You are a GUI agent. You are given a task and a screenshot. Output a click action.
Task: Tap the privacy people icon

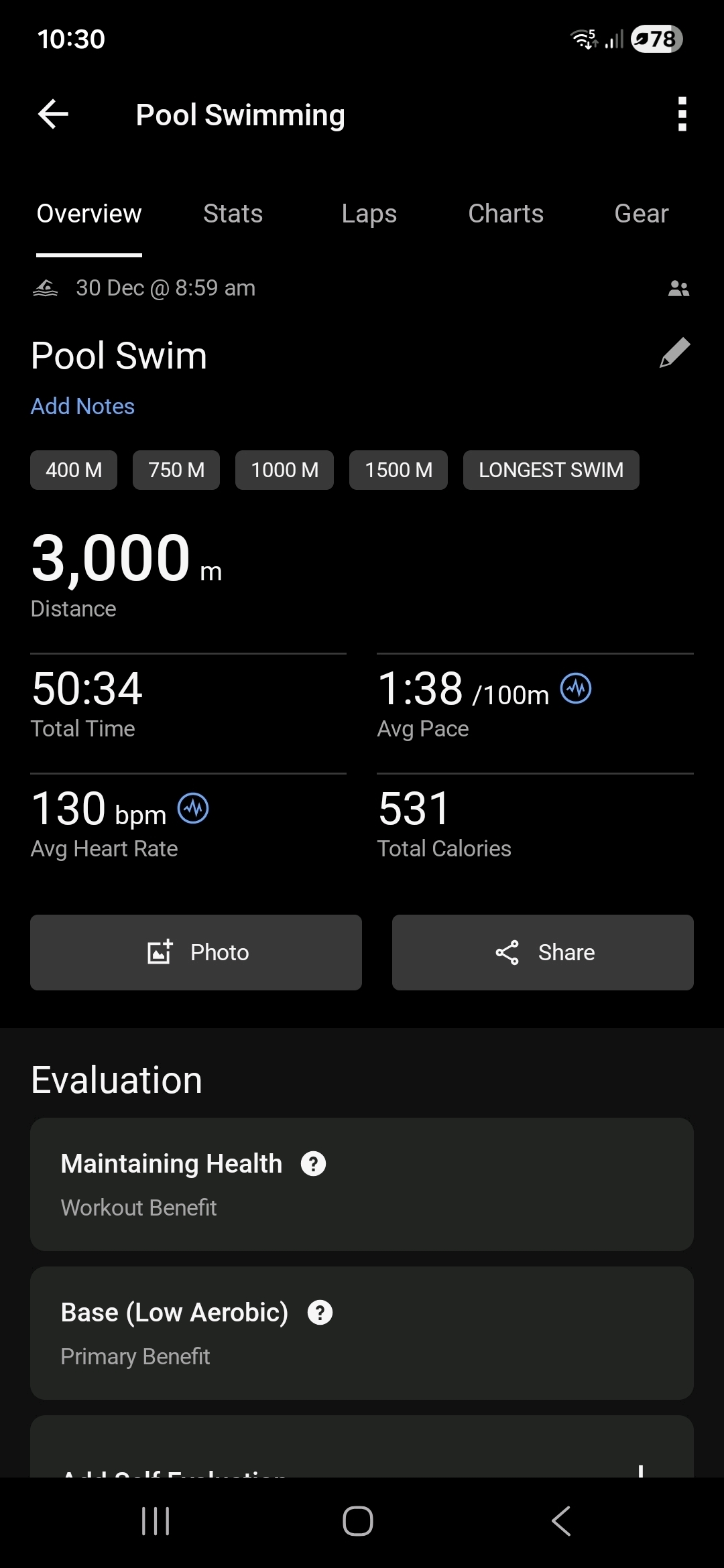[x=678, y=289]
